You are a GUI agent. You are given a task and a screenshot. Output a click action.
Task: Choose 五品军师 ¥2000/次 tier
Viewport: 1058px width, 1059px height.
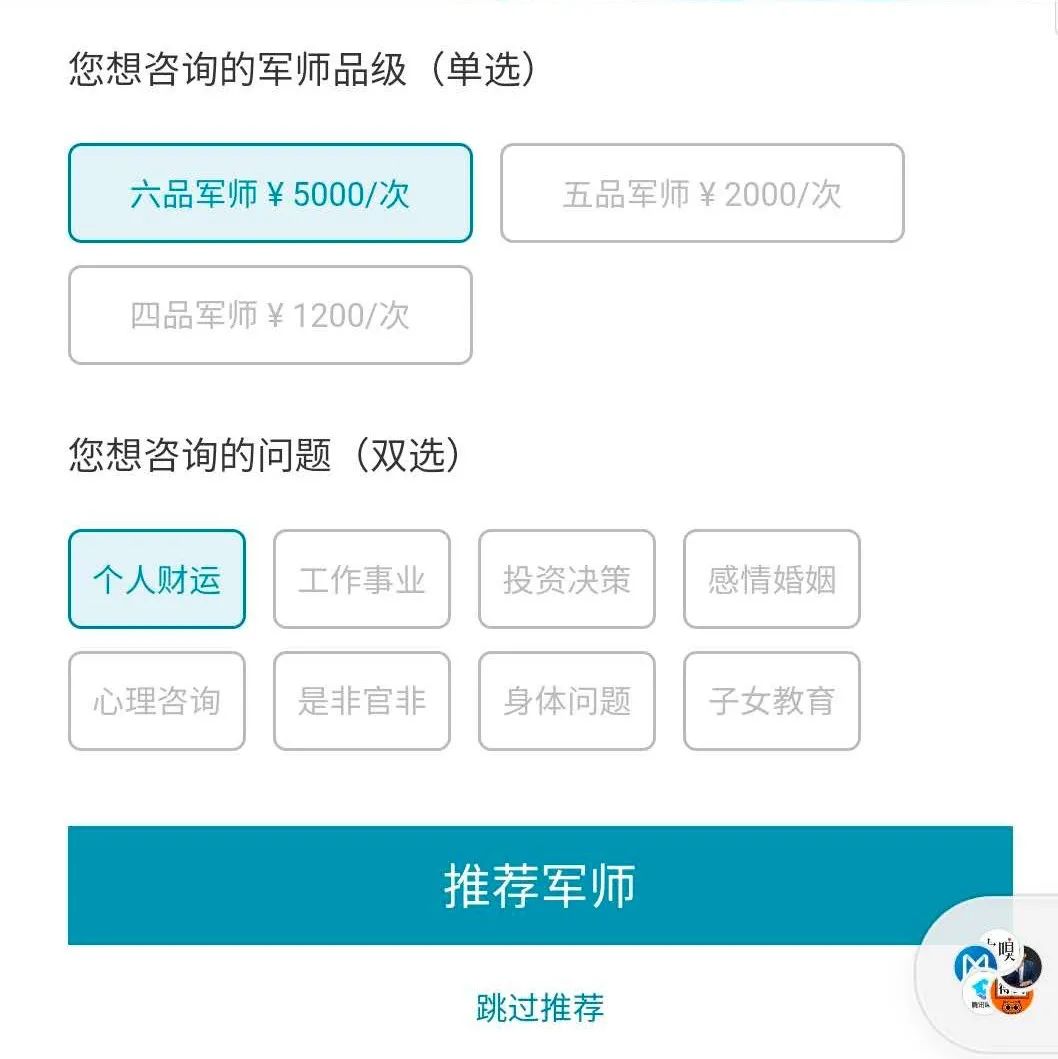click(x=702, y=193)
